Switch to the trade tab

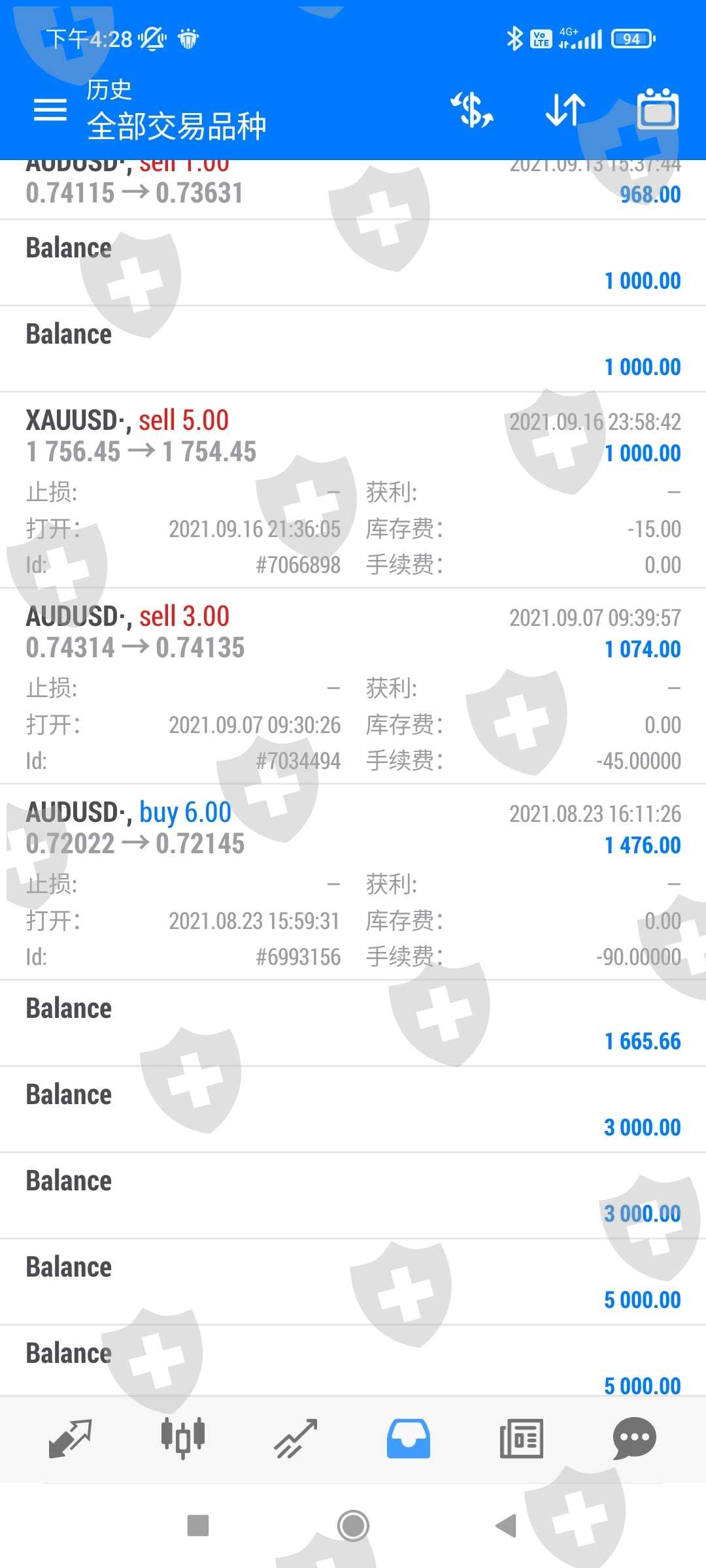tap(295, 1439)
